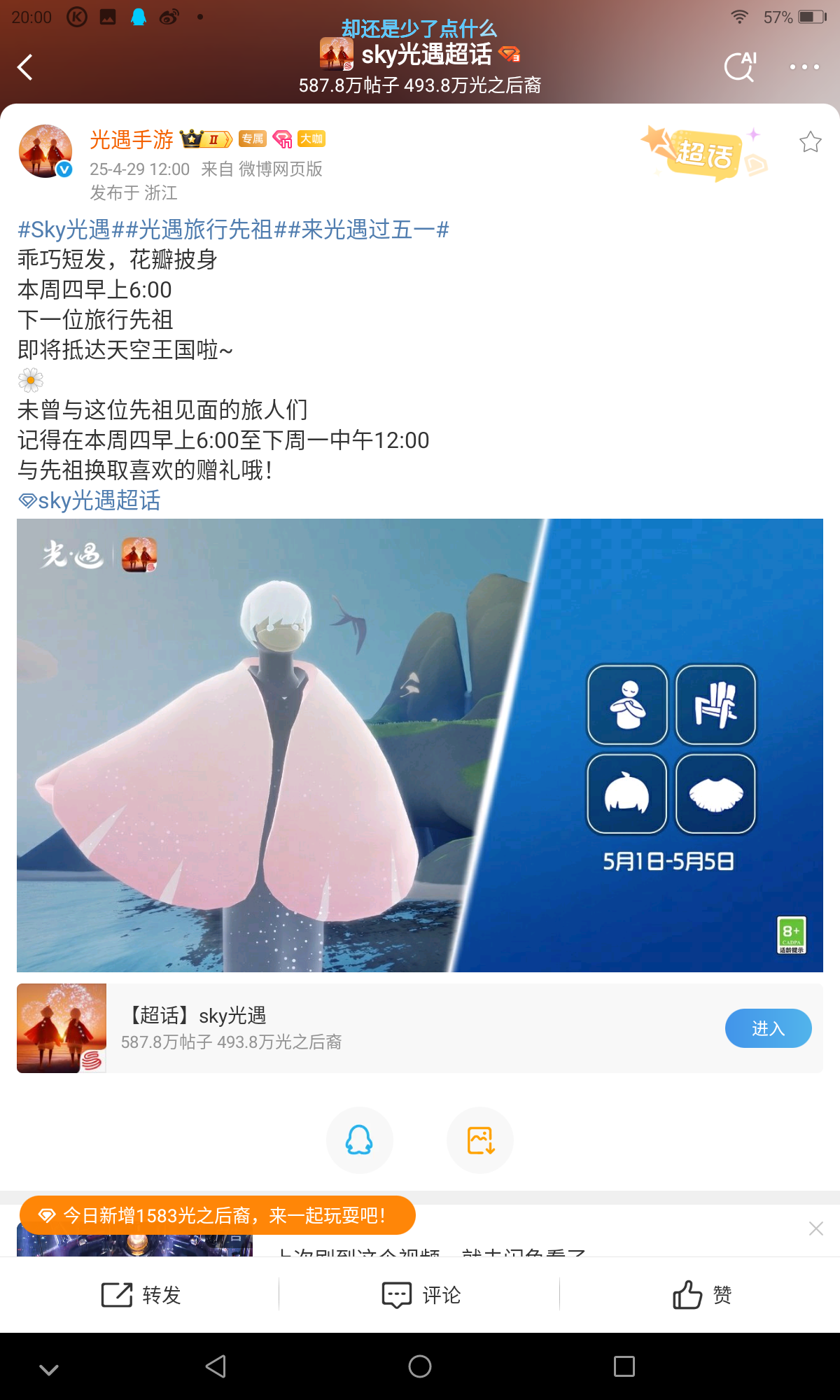The image size is (840, 1400).
Task: Dismiss the banner with the X
Action: click(815, 1228)
